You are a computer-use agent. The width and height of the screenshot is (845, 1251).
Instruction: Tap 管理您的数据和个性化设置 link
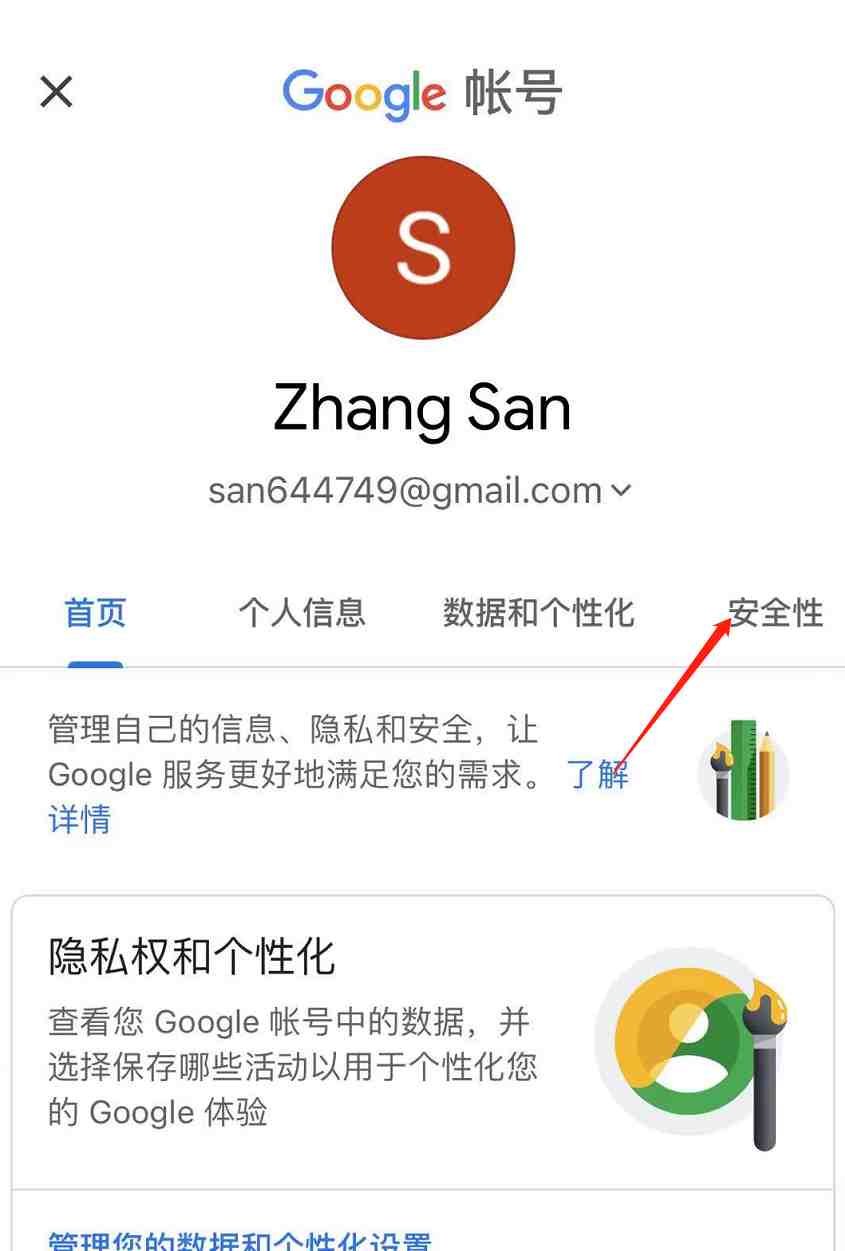(x=240, y=1241)
